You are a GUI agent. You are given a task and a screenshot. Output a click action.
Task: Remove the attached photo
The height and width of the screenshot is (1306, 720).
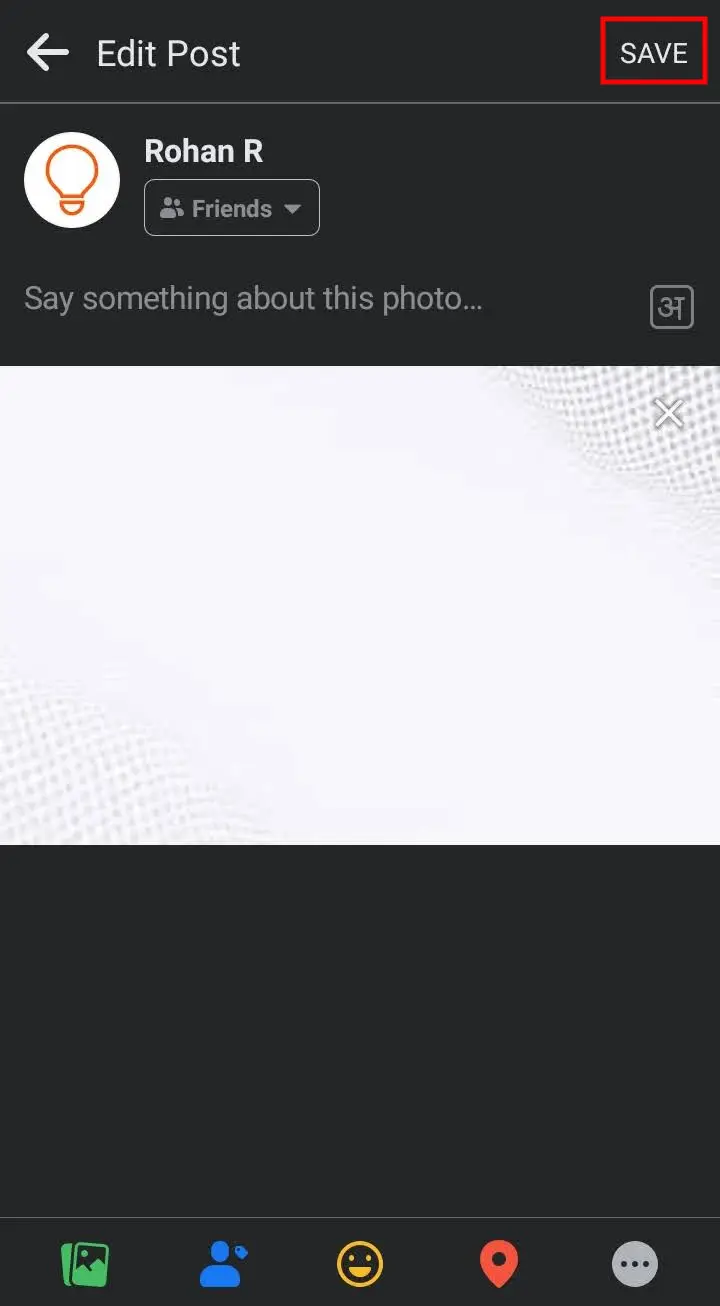pos(668,412)
